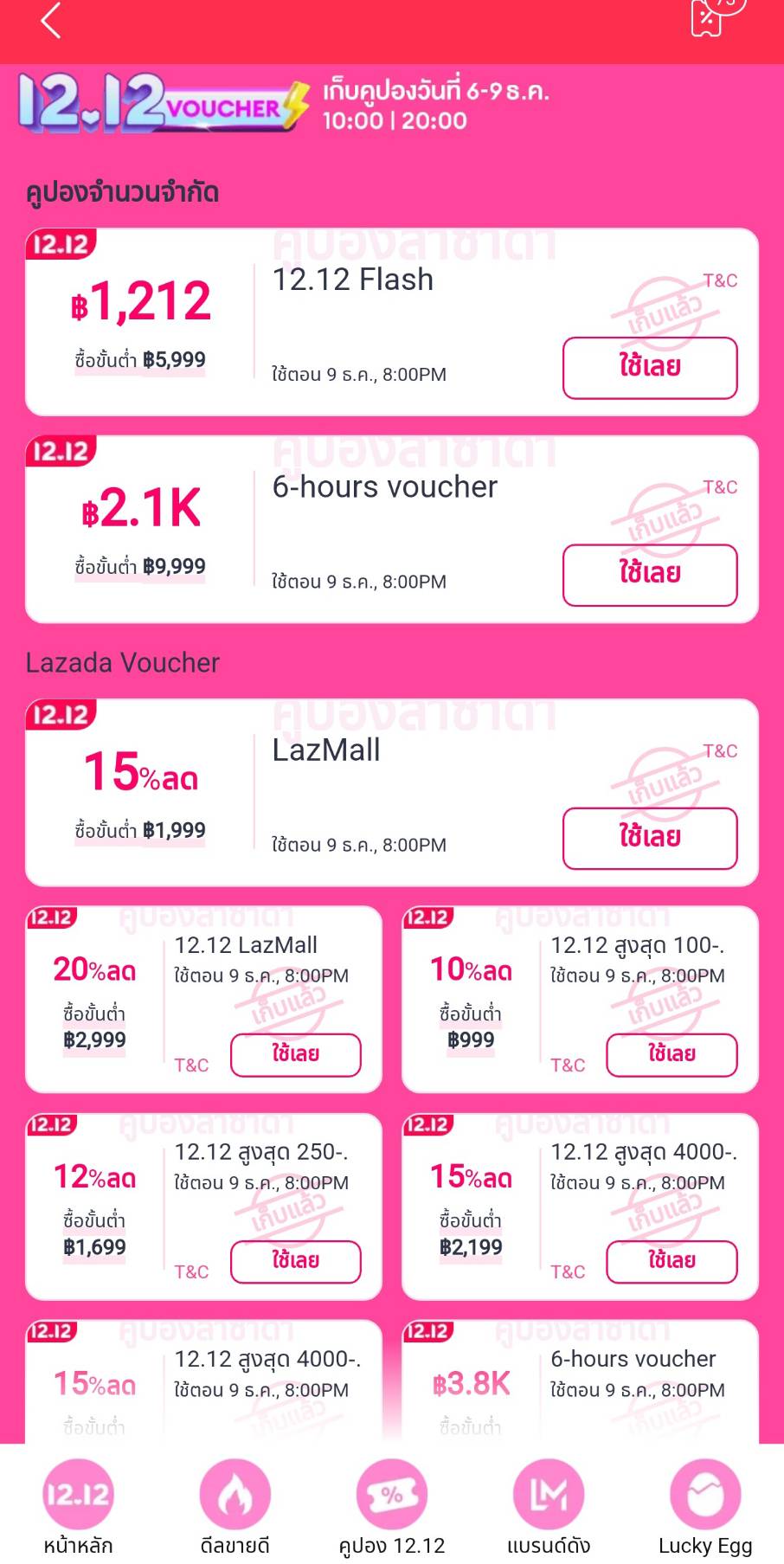Tap ใช้เลย on the ฿2.1K 6-hours voucher

pyautogui.click(x=650, y=575)
